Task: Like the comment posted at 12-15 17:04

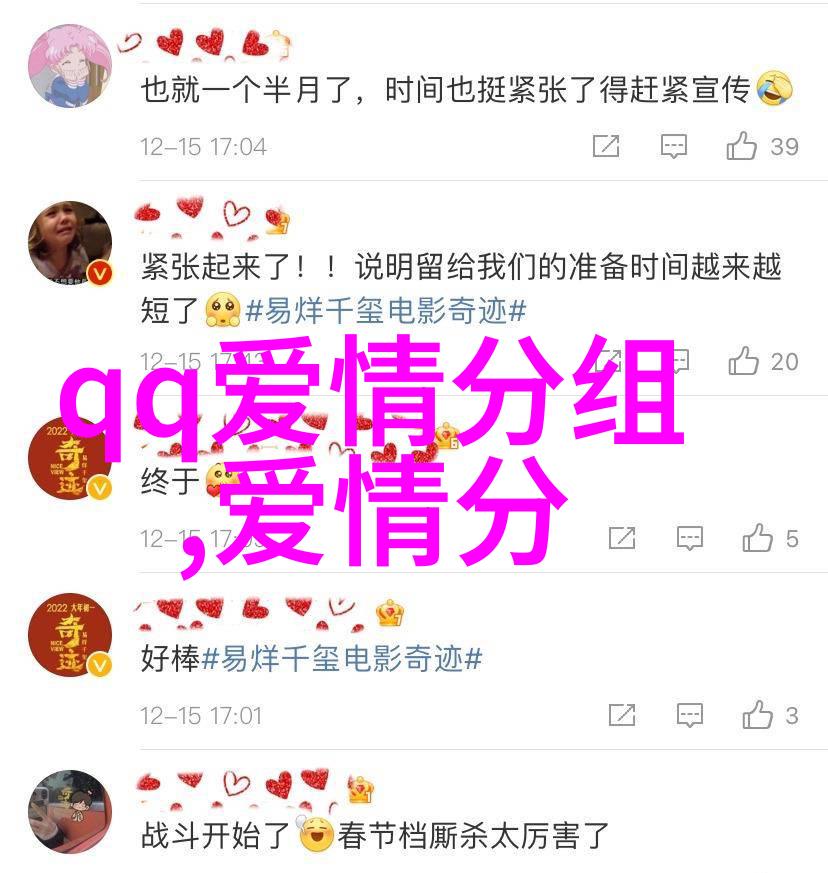Action: (742, 147)
